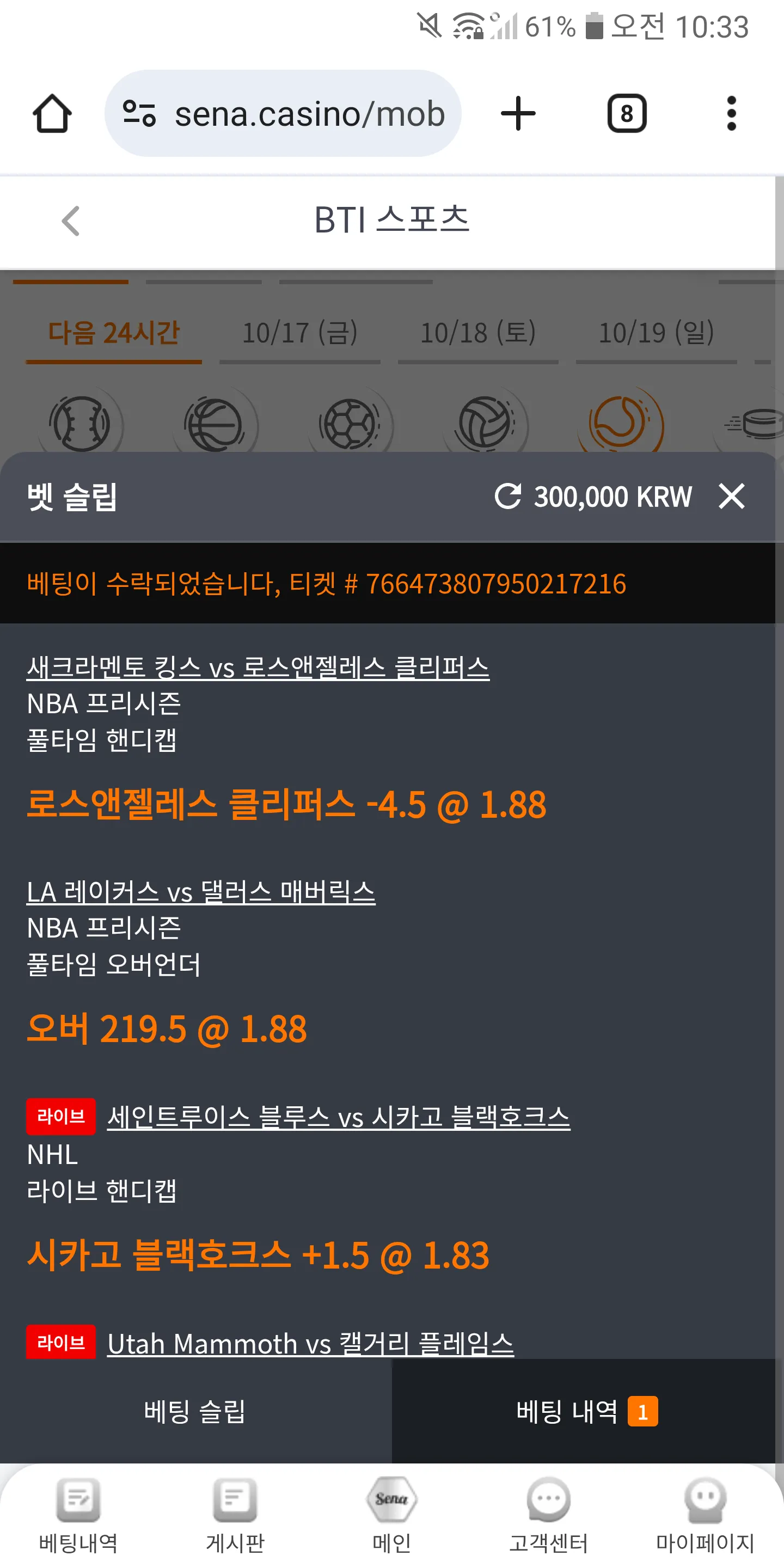
Task: Open the 새크라멘토 킹스 vs 로스앤젤레스 클리퍼스 match
Action: tap(258, 667)
